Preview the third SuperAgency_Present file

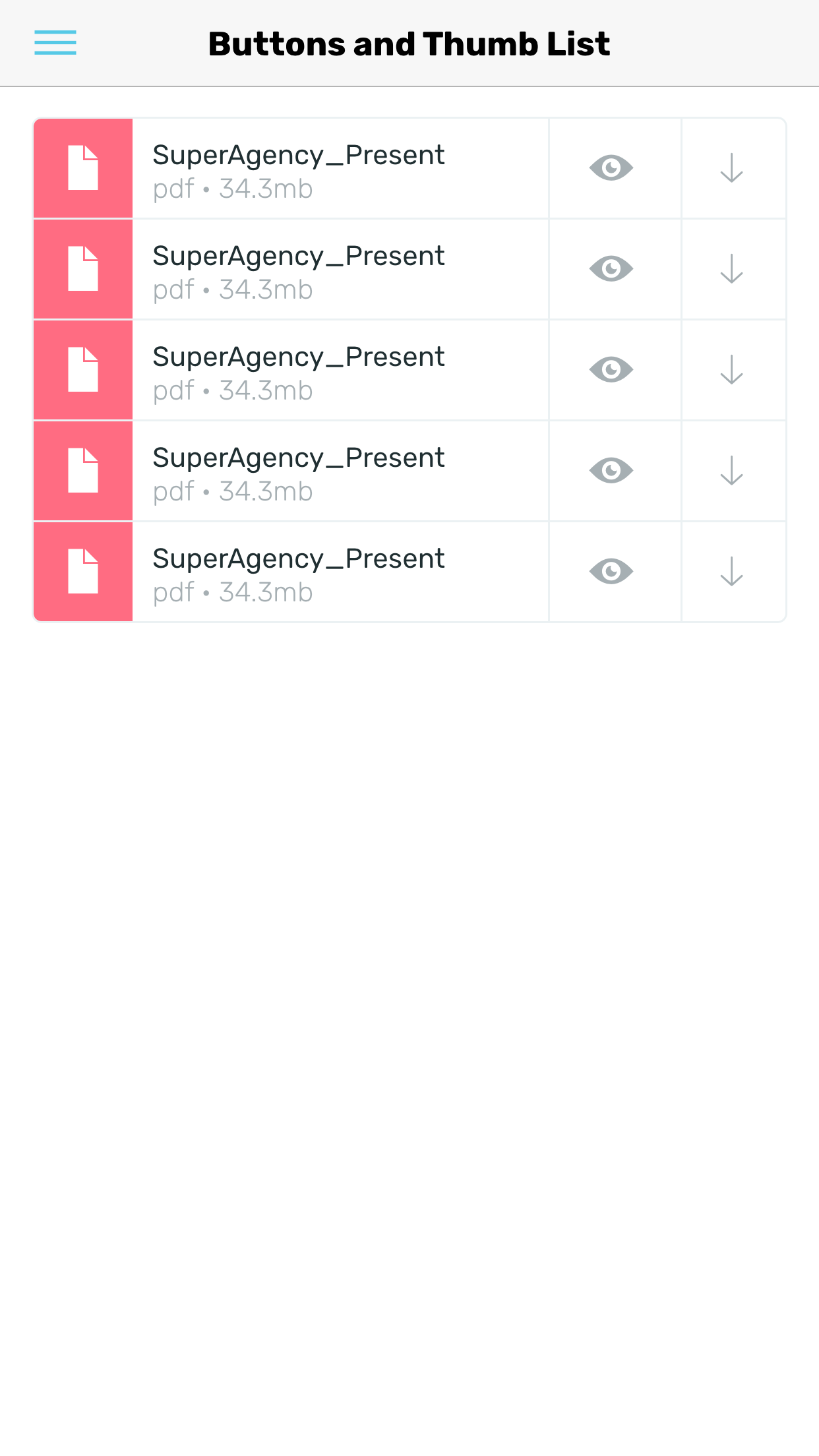pyautogui.click(x=613, y=370)
